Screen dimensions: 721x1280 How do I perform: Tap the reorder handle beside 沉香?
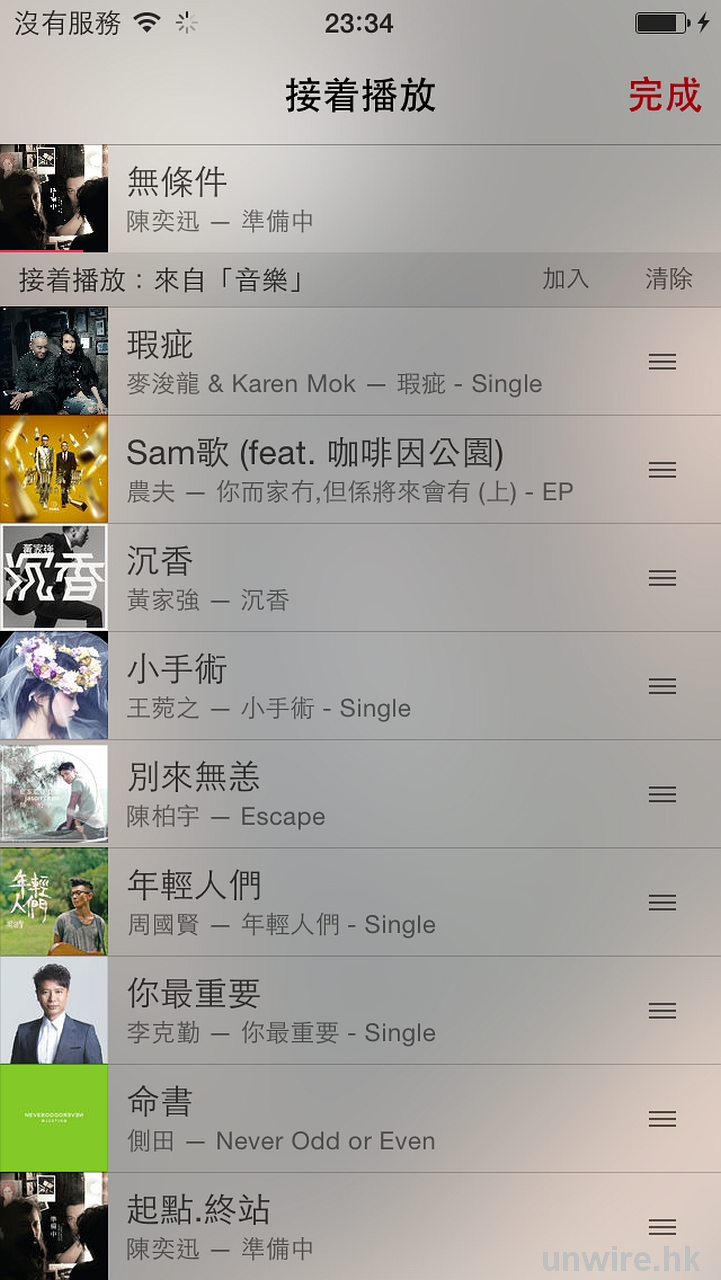662,578
